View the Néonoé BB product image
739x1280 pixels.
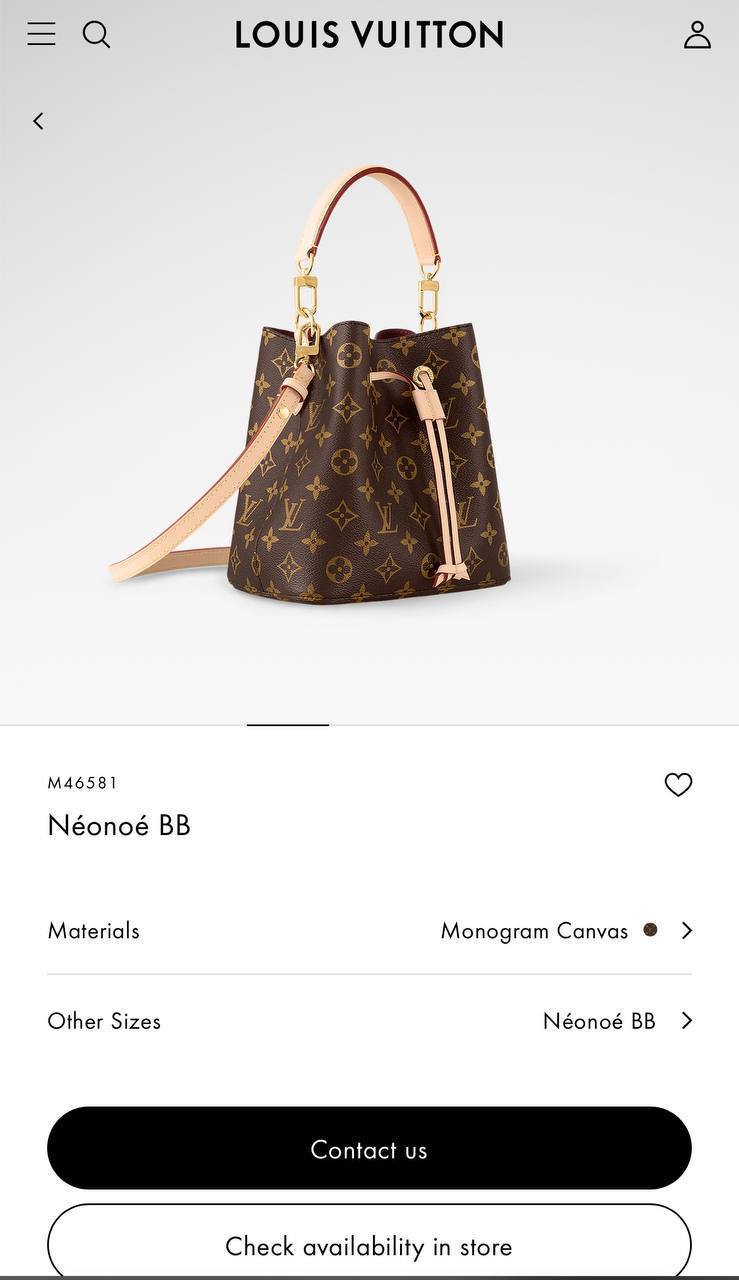point(369,400)
